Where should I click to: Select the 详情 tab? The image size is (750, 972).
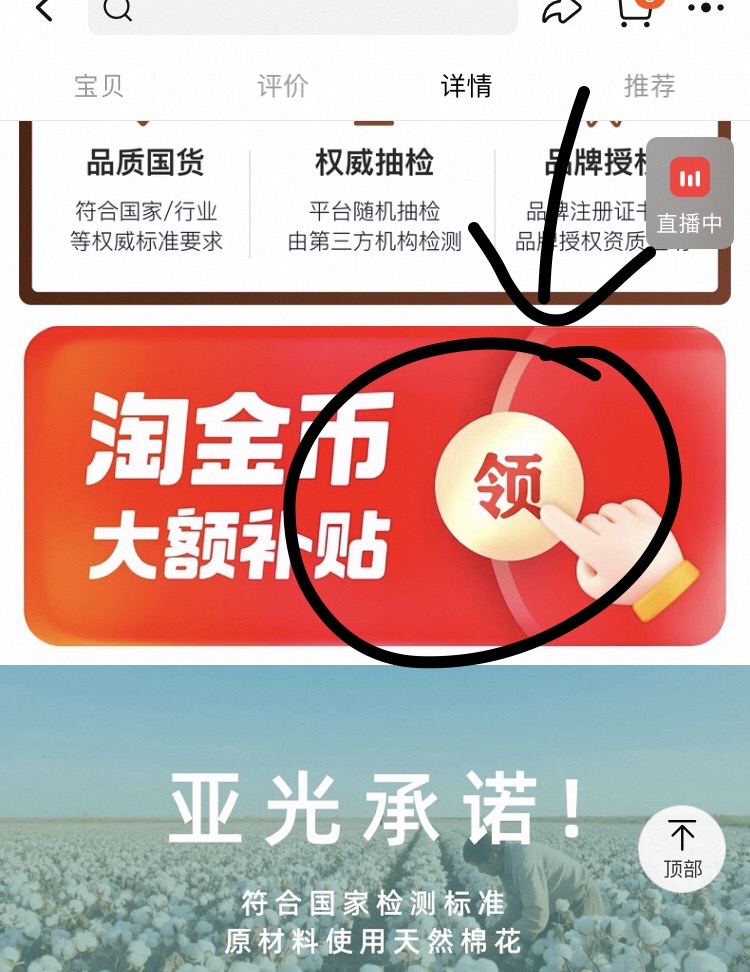click(x=466, y=86)
